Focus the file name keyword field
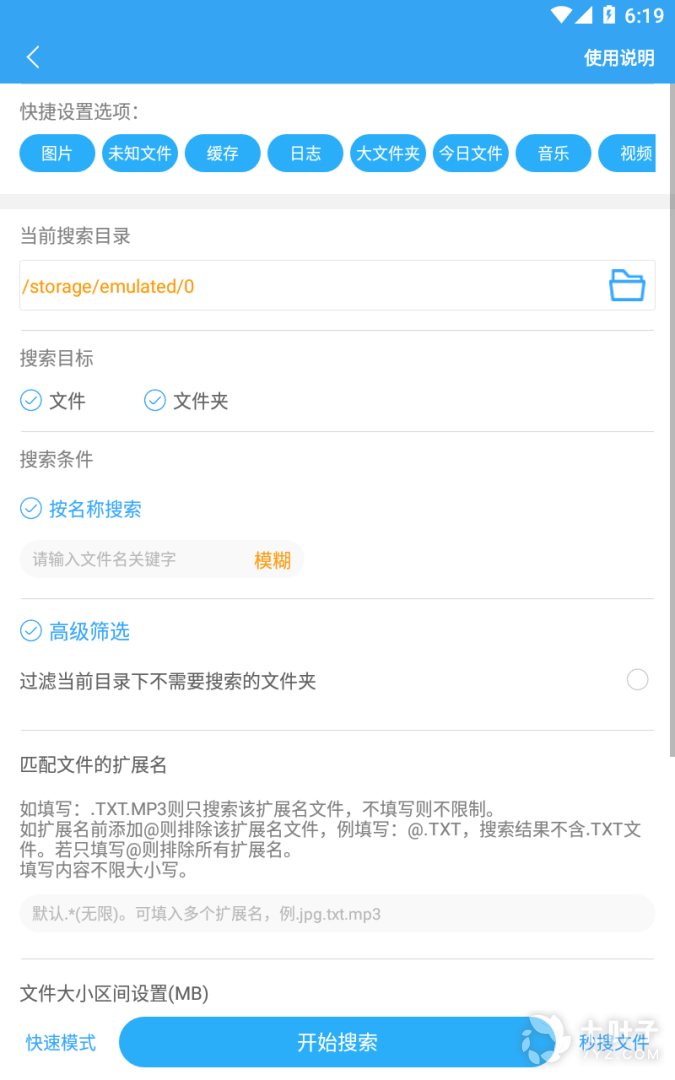Image resolution: width=675 pixels, height=1080 pixels. point(130,560)
